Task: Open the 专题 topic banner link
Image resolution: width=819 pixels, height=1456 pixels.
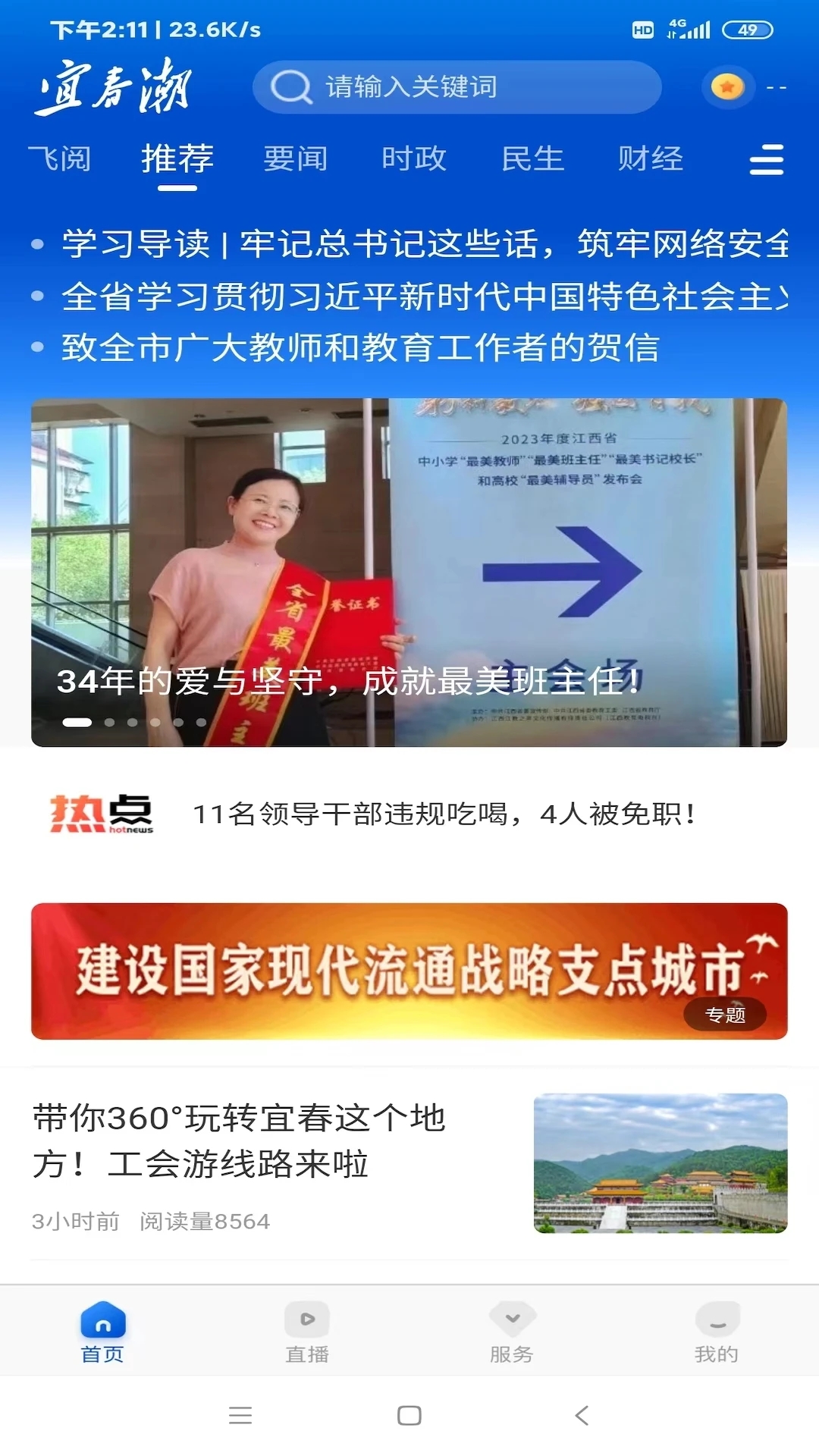Action: pos(726,1014)
